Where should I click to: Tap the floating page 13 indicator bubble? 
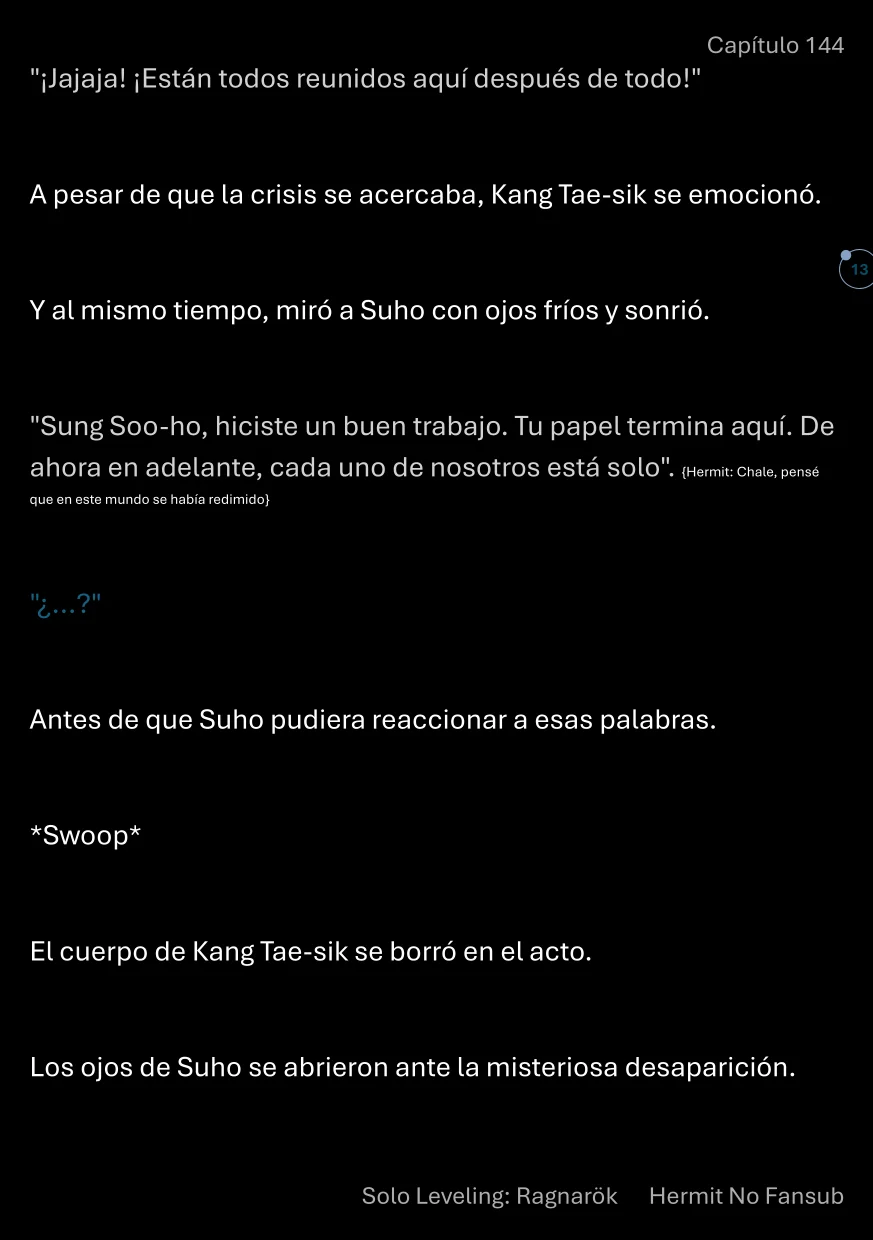[857, 269]
